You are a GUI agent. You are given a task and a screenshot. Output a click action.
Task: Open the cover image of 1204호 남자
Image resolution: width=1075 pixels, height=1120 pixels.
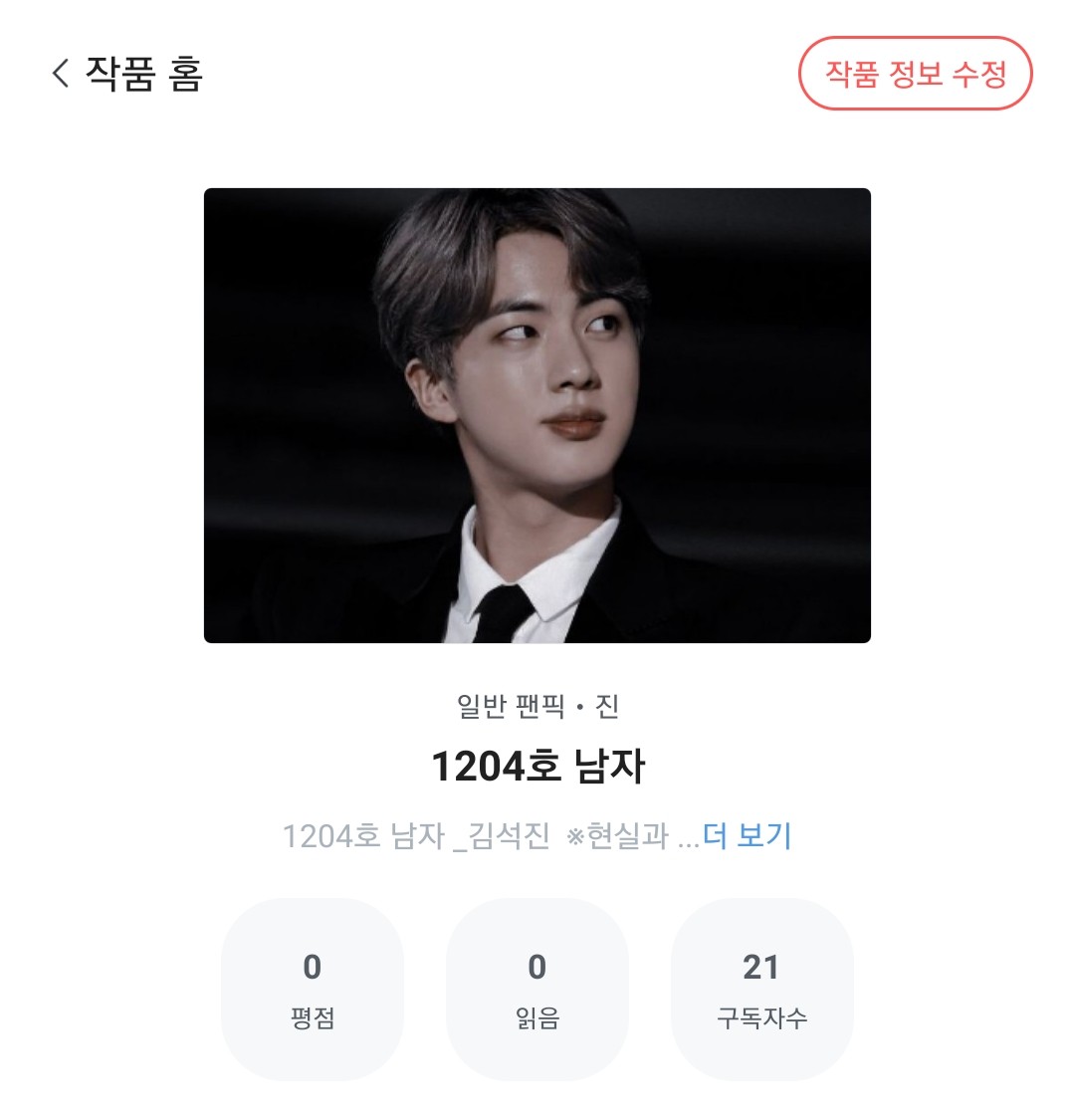(x=537, y=415)
